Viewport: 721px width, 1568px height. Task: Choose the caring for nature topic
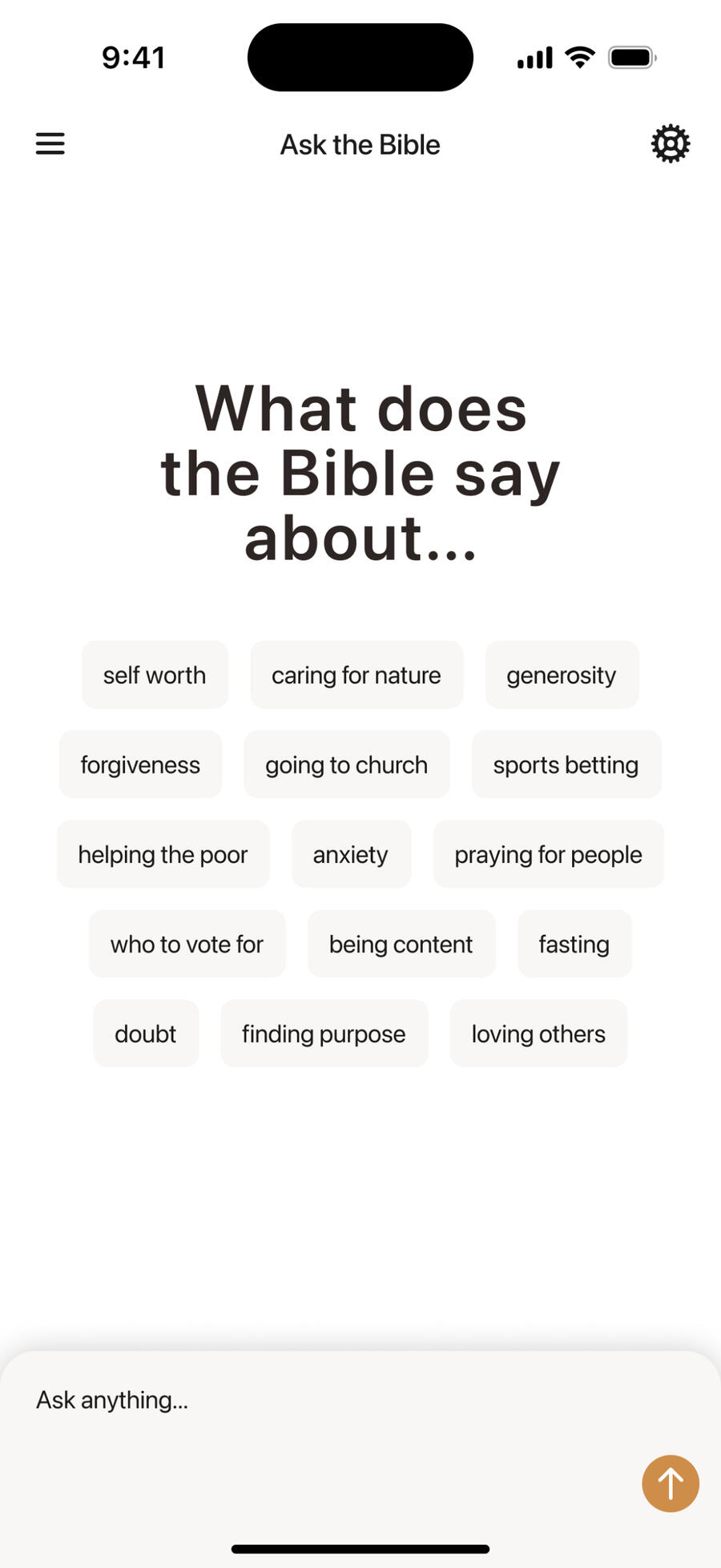click(x=356, y=675)
